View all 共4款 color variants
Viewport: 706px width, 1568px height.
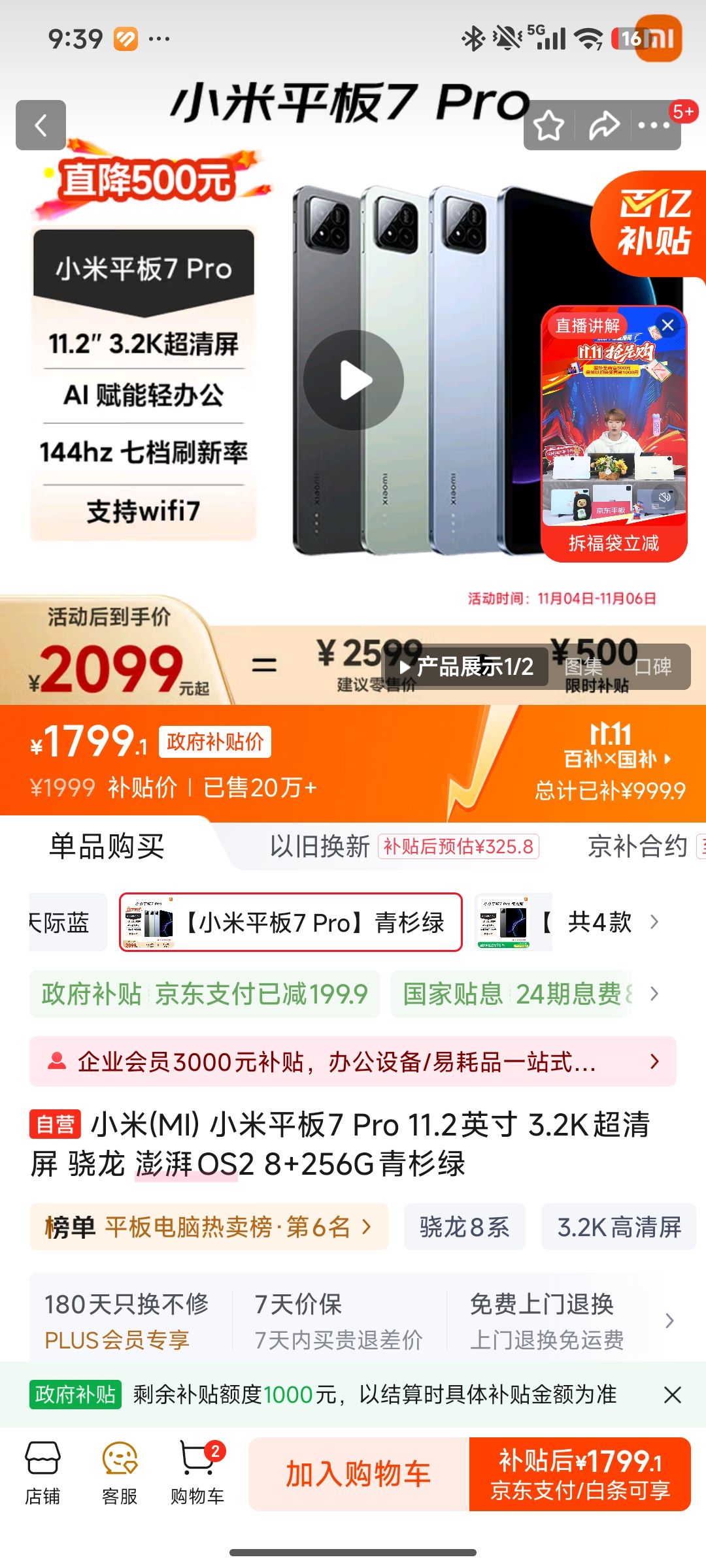pyautogui.click(x=613, y=922)
